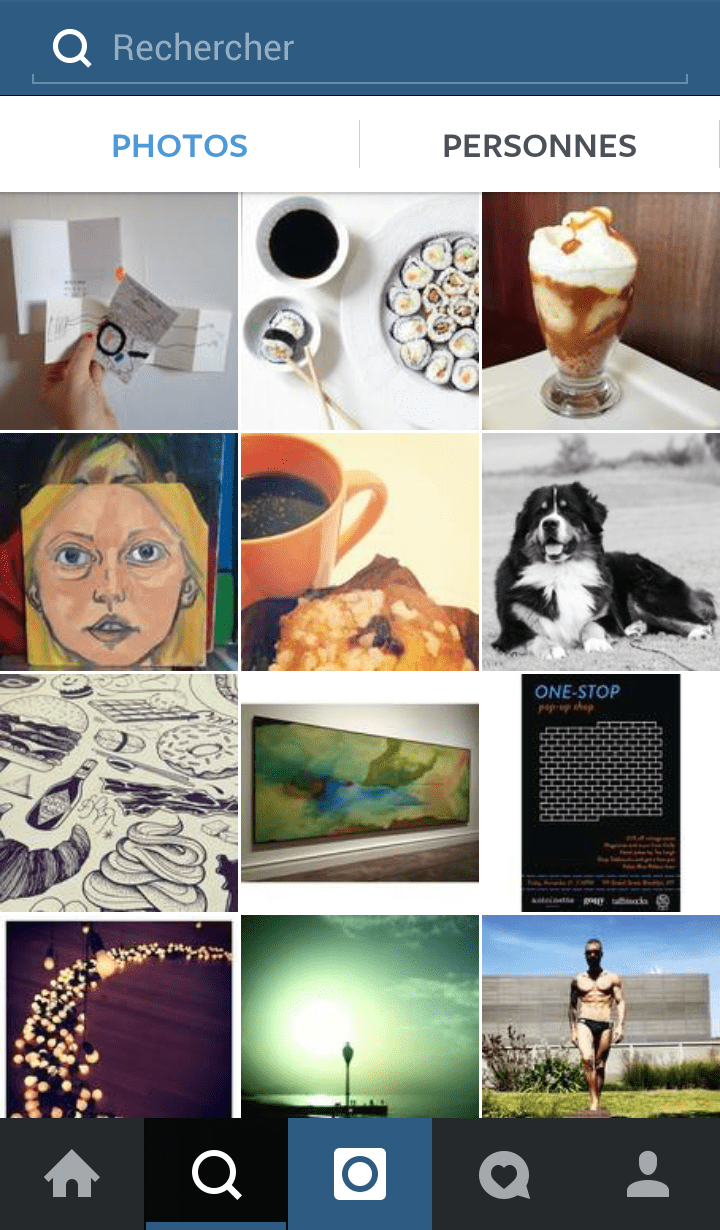This screenshot has height=1230, width=720.
Task: Open the Bernese mountain dog photo
Action: [x=600, y=551]
